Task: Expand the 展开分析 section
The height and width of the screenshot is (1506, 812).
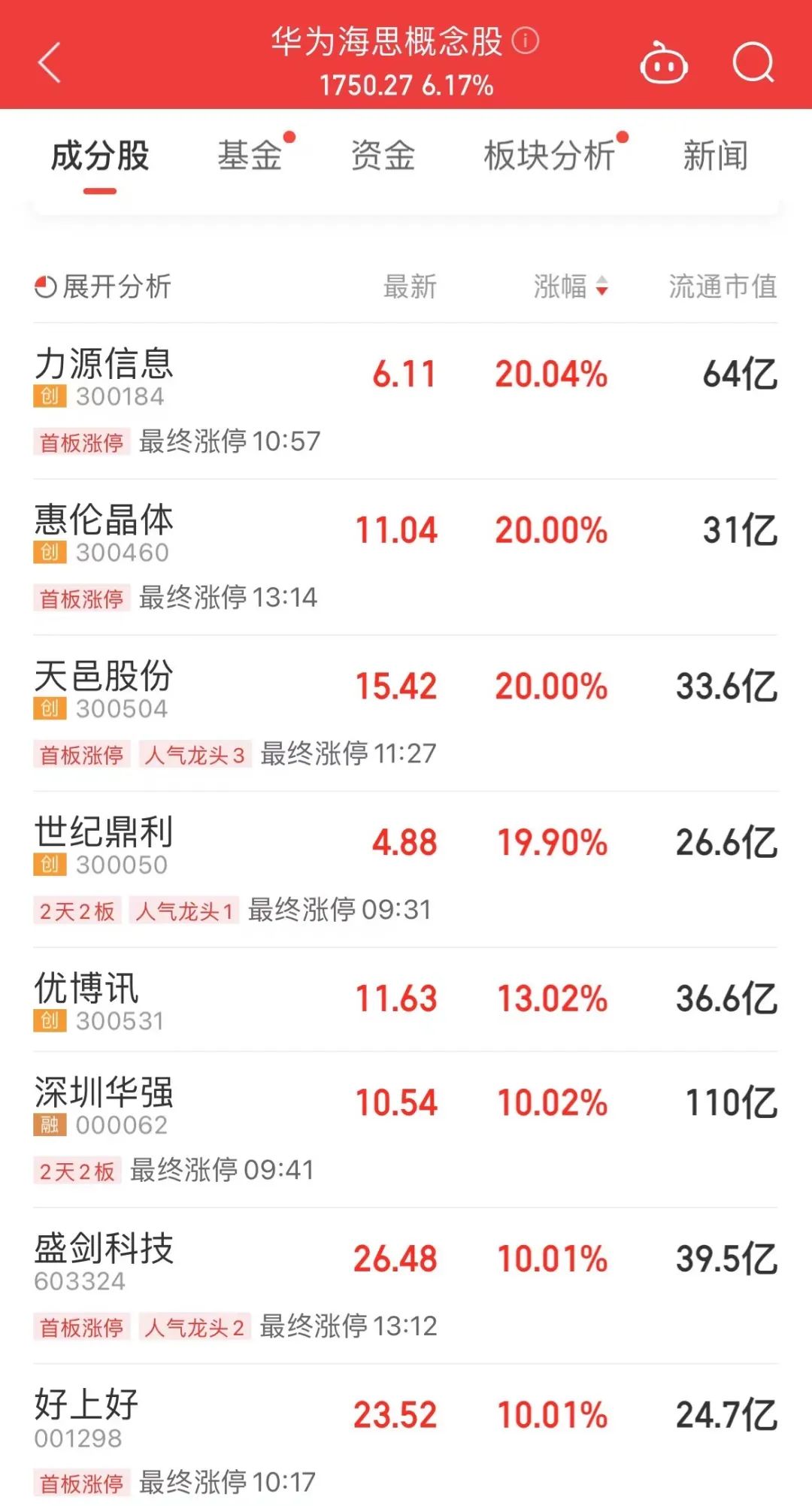Action: (x=103, y=286)
